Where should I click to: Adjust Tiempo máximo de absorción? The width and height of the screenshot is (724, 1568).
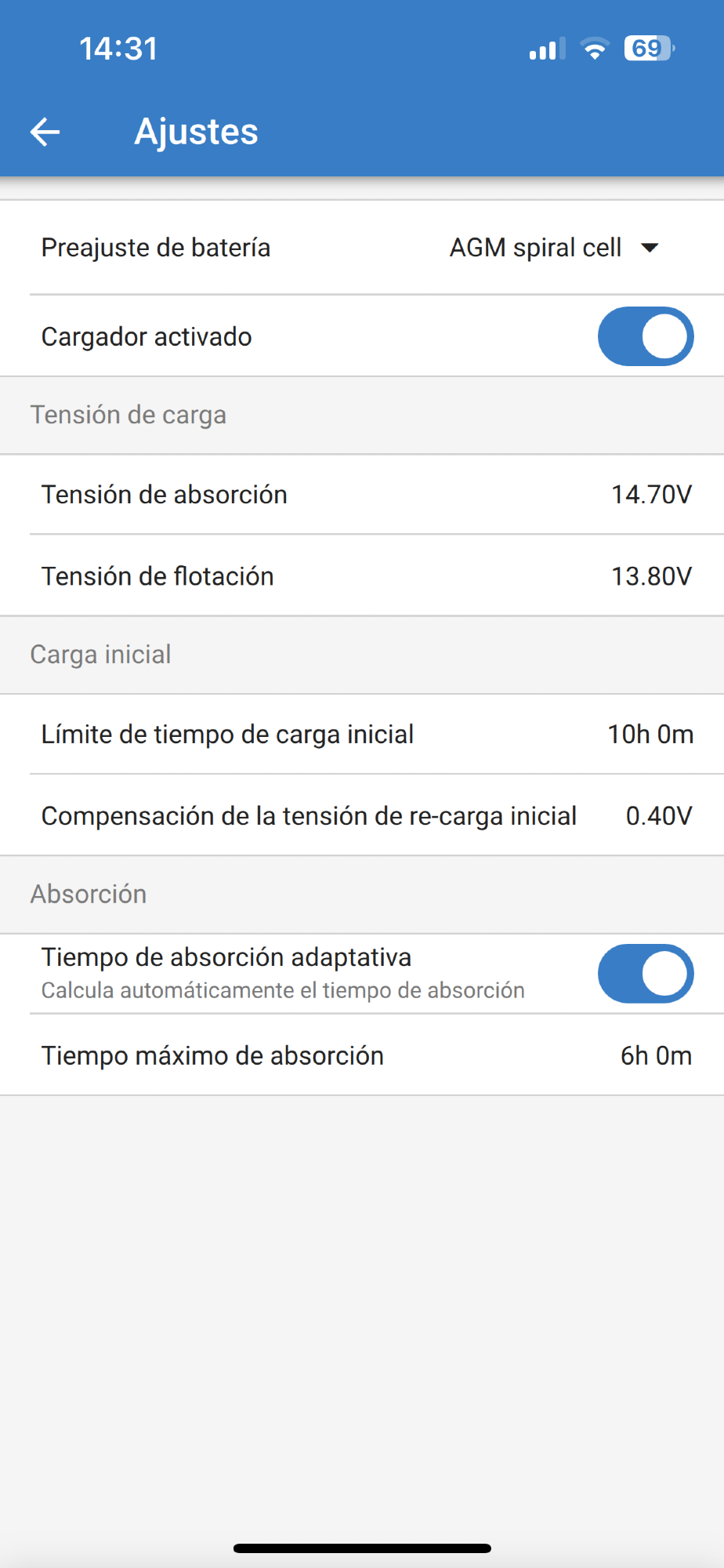(362, 1056)
